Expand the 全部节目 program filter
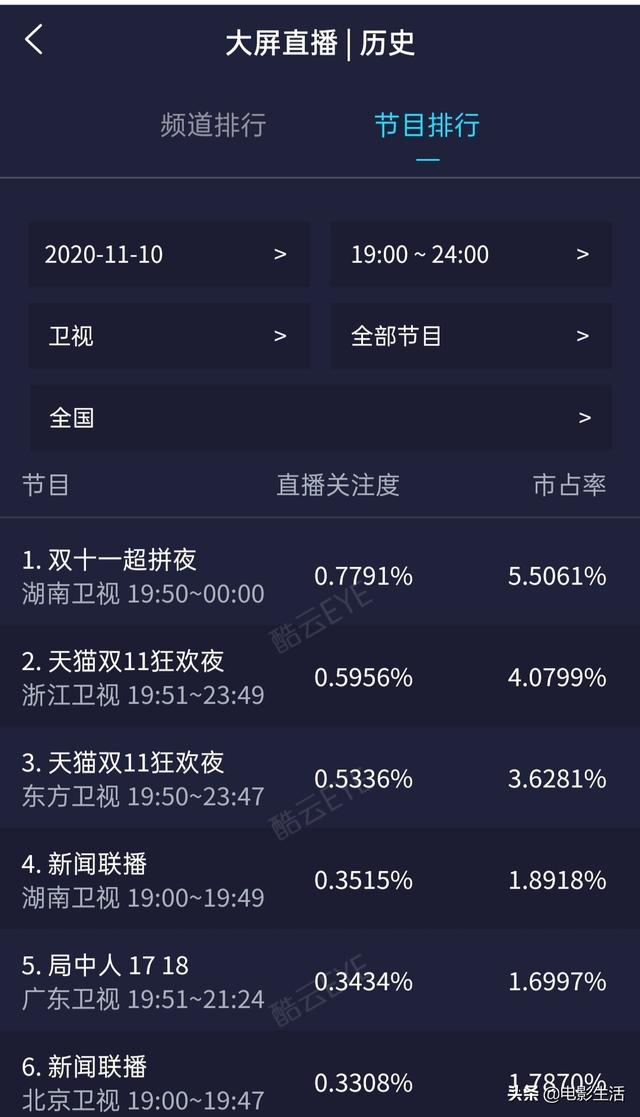640x1117 pixels. pyautogui.click(x=471, y=336)
